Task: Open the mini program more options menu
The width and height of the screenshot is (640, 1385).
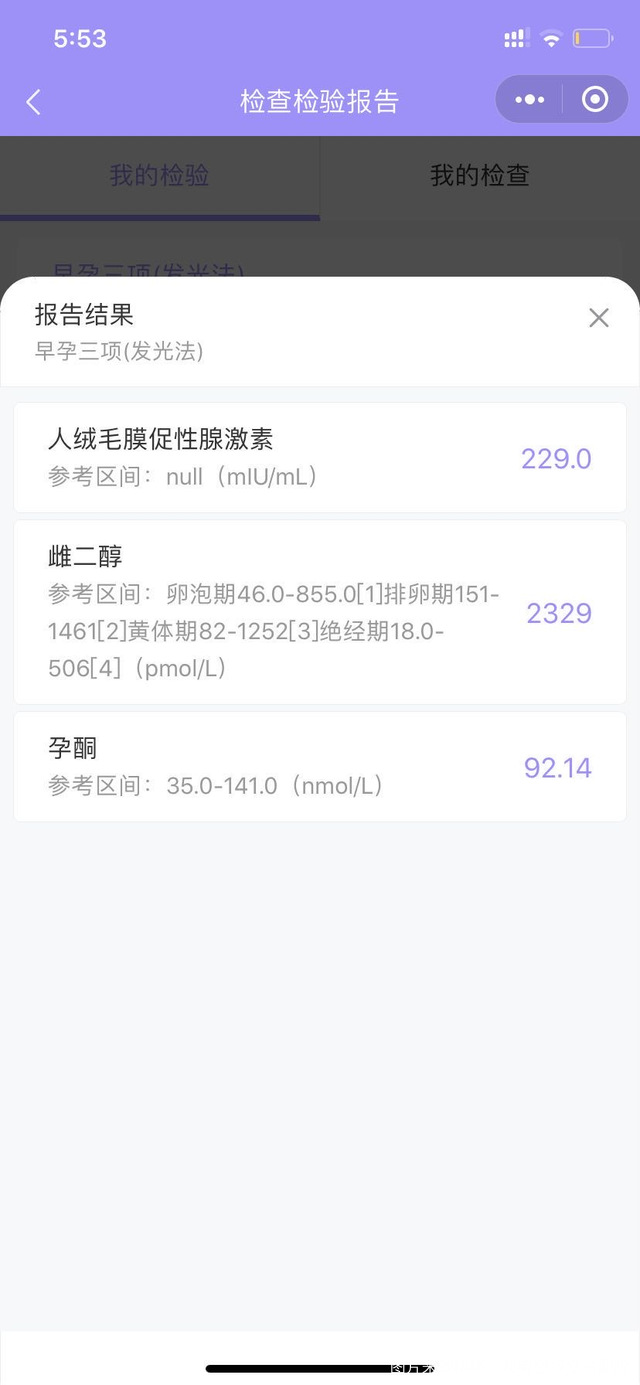Action: (529, 100)
